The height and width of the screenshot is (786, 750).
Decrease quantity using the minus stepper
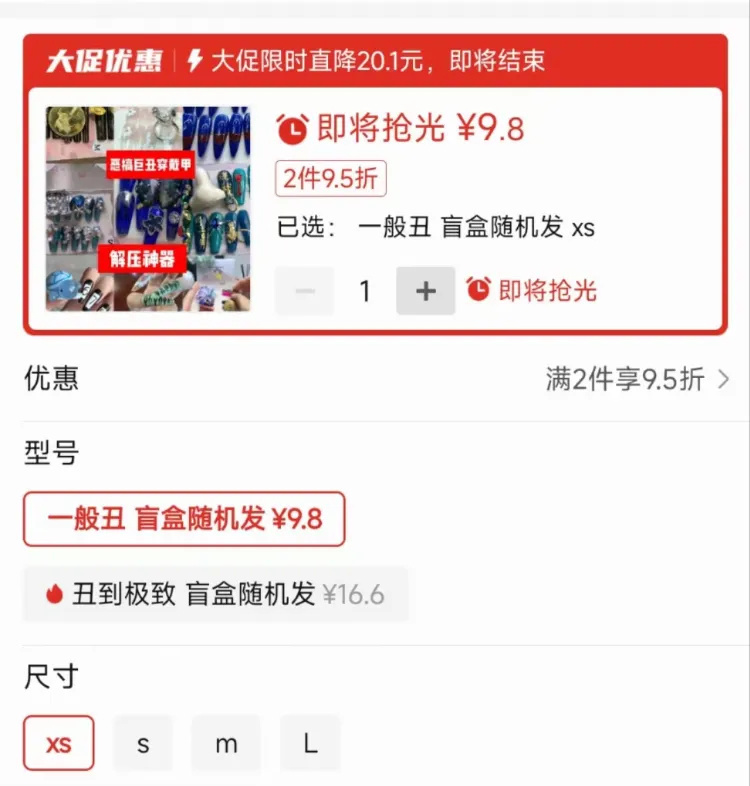click(304, 290)
